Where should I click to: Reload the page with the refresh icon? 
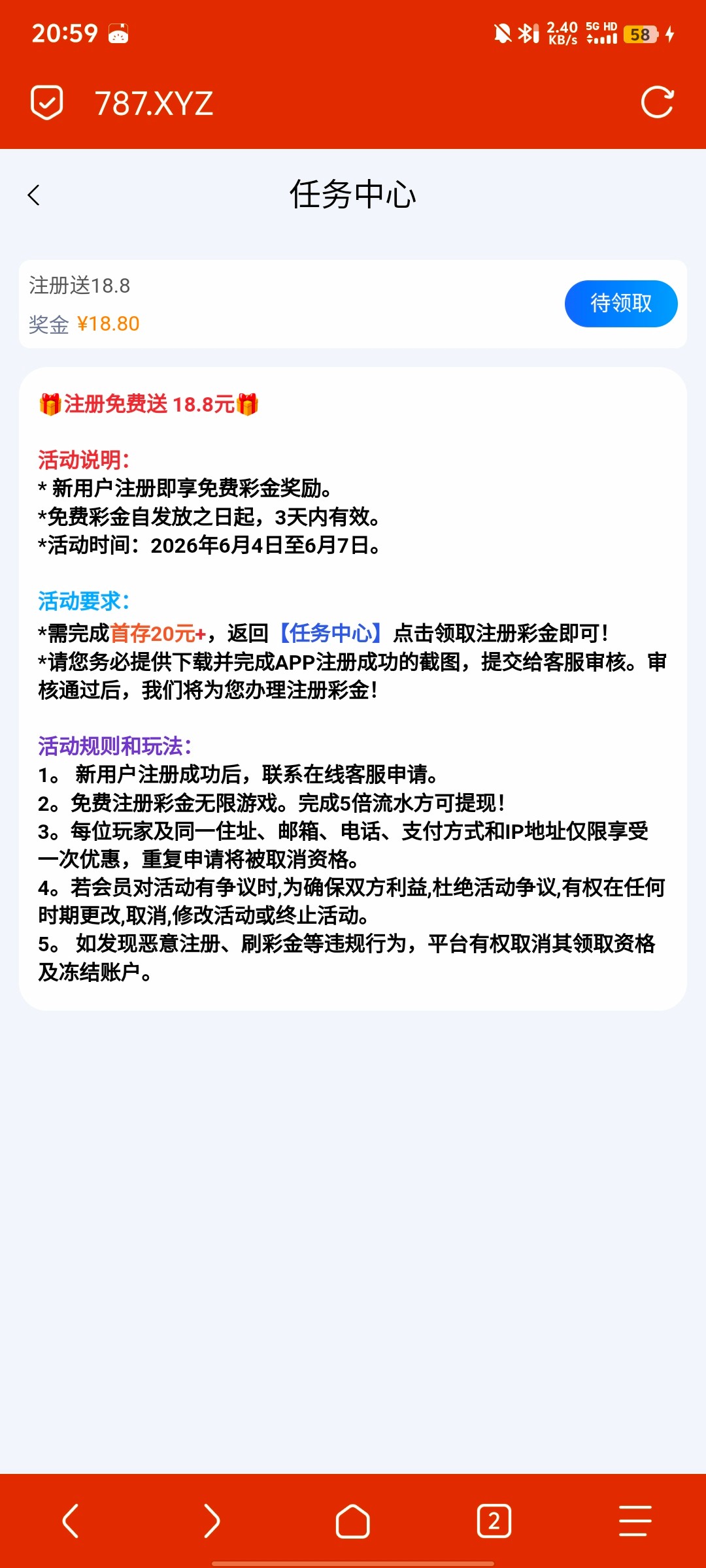click(x=657, y=103)
